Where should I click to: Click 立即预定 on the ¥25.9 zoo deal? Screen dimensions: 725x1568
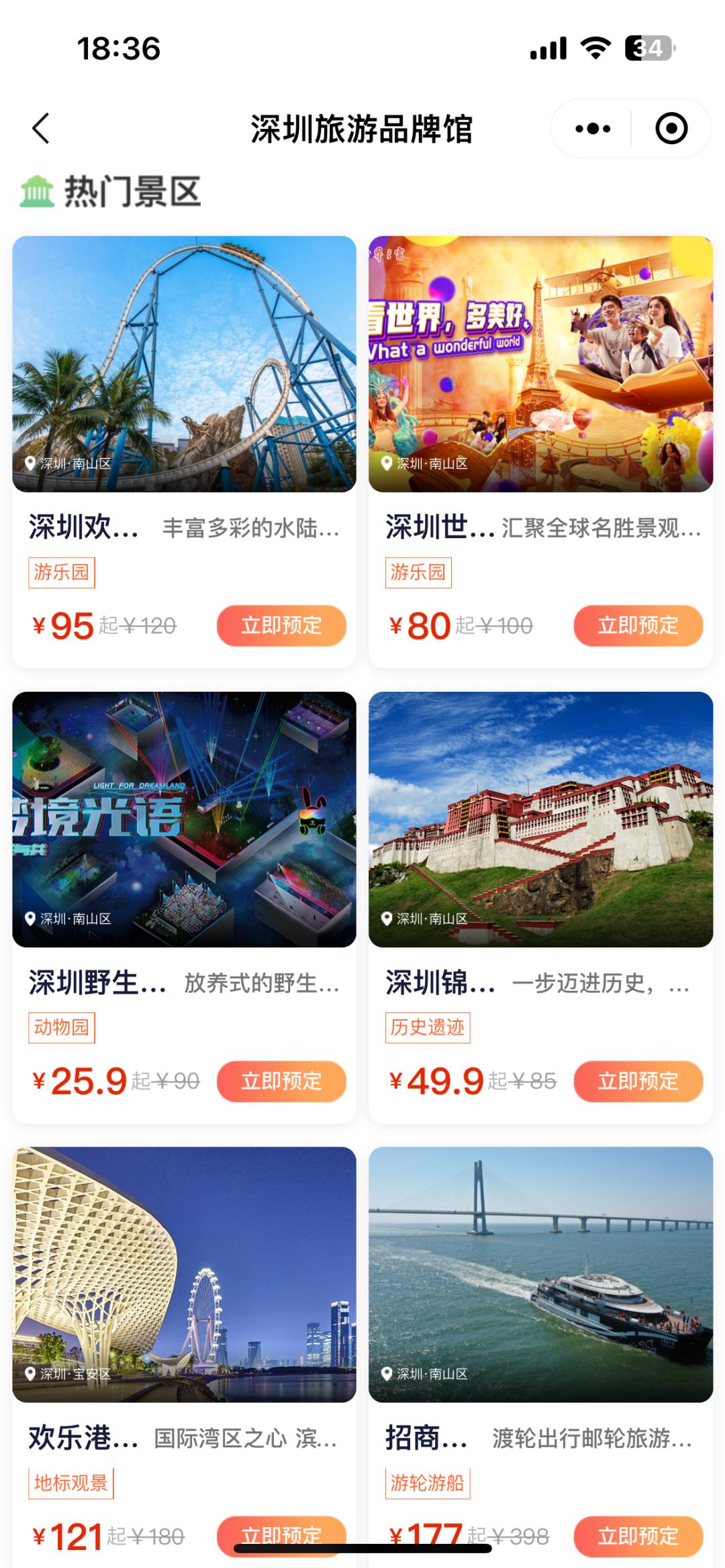281,1080
